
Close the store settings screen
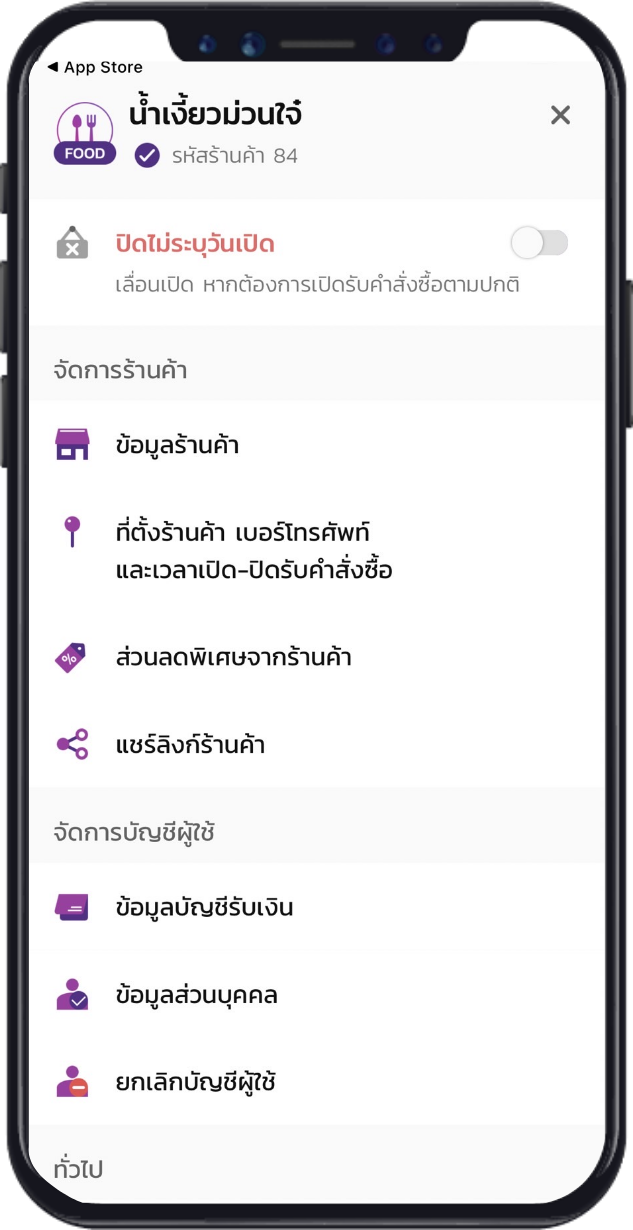(x=560, y=115)
